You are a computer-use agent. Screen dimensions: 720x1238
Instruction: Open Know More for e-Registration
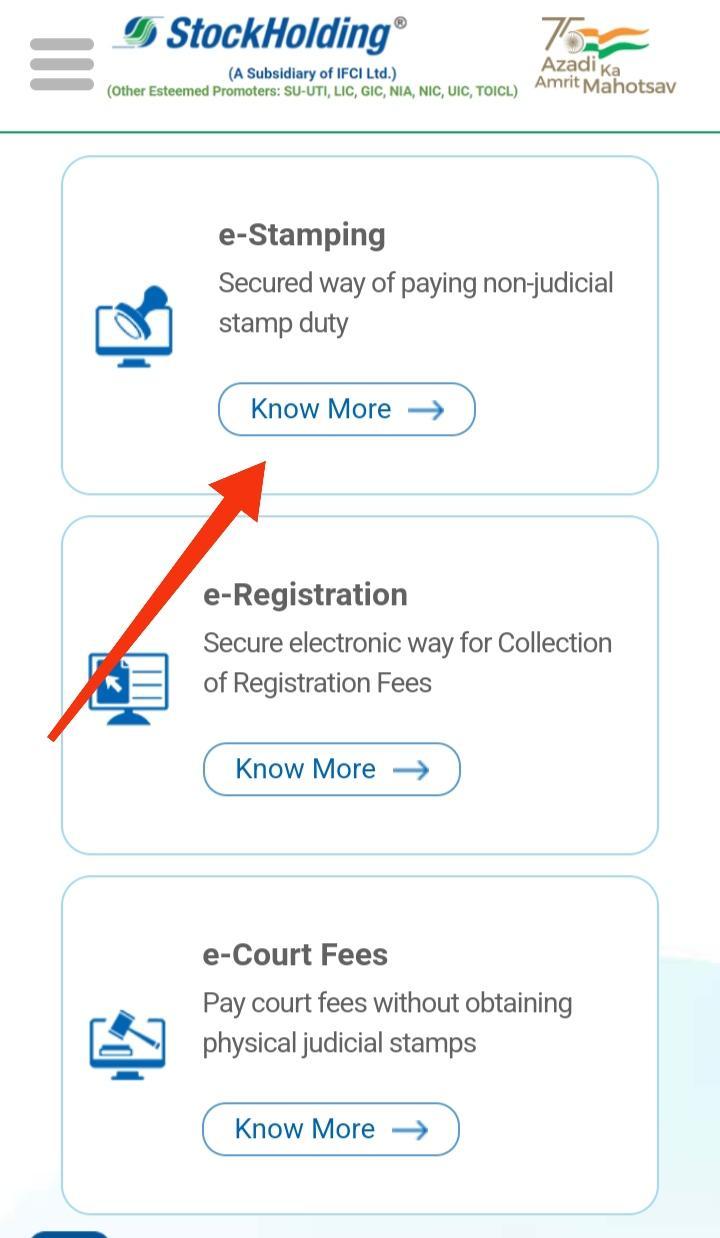click(331, 769)
